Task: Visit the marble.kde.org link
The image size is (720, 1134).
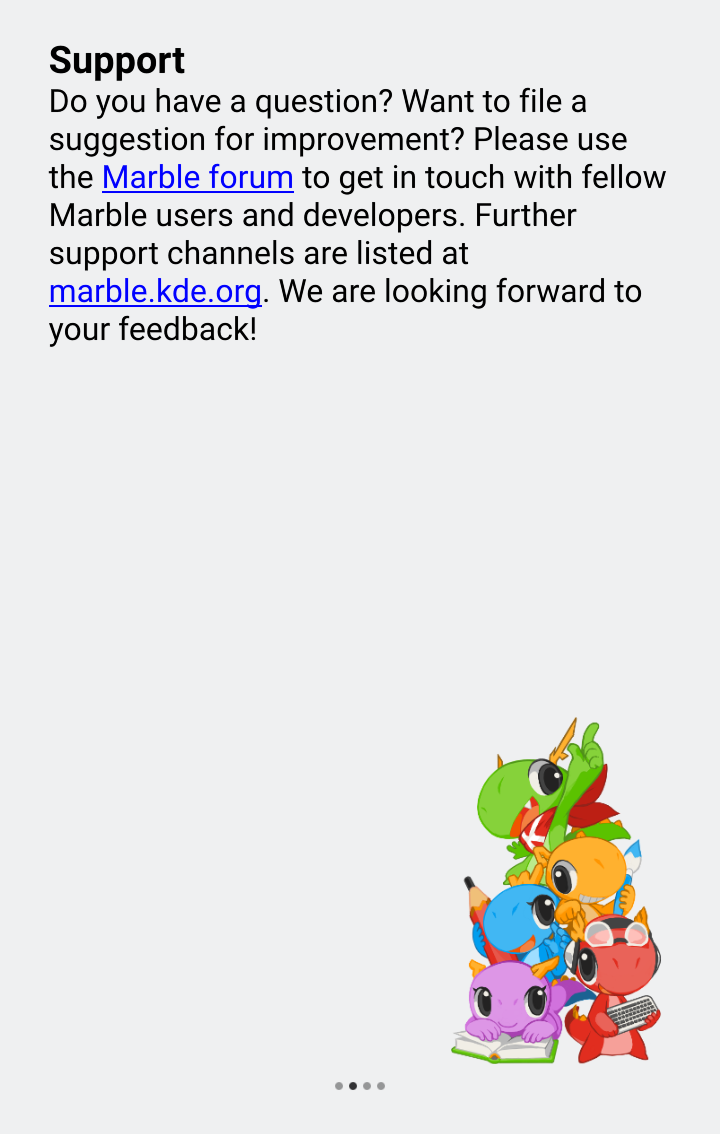Action: 155,292
